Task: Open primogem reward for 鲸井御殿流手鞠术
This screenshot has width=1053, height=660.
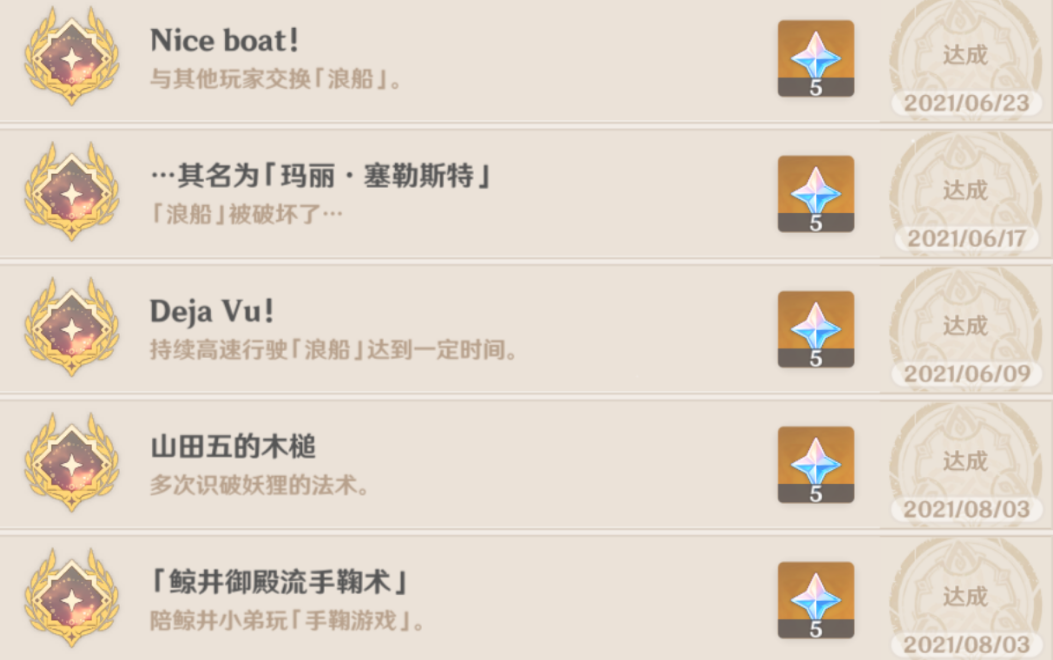Action: point(815,600)
